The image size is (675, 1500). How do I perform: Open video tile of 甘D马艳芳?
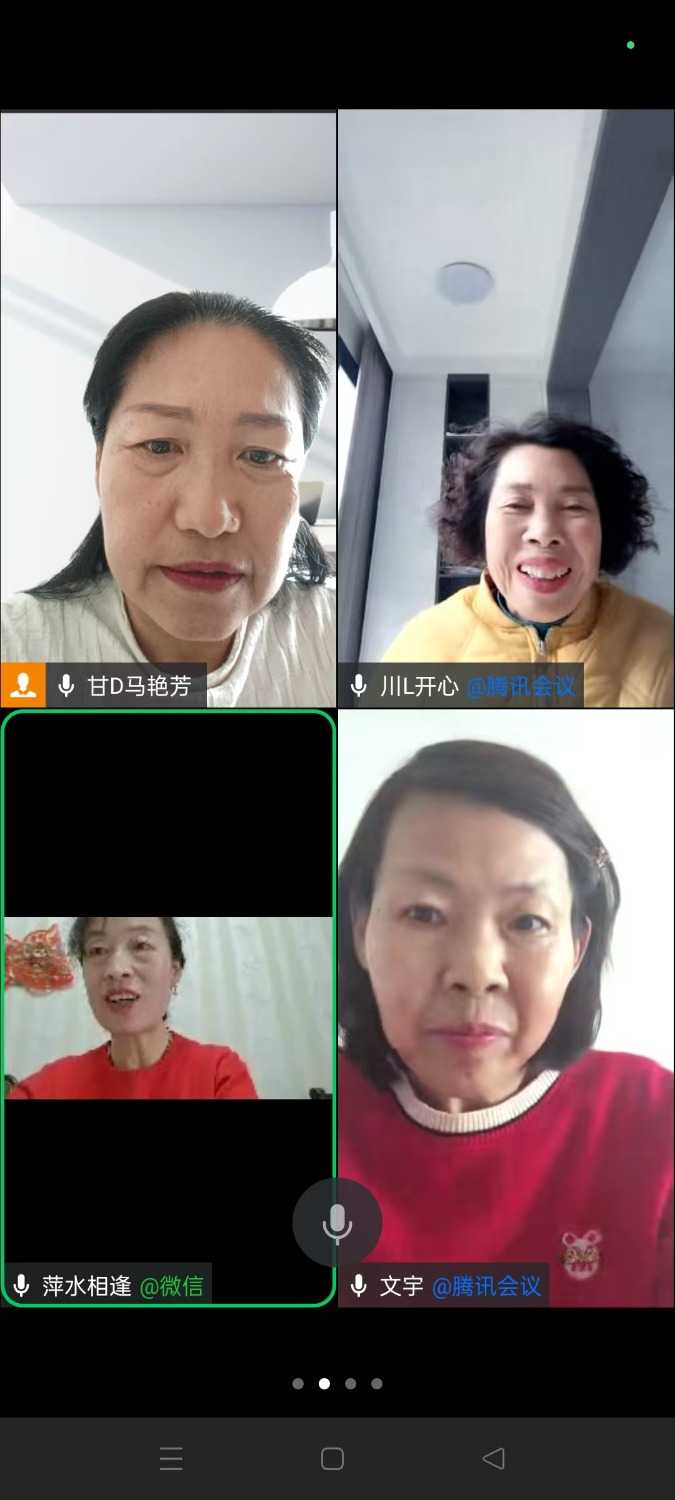pyautogui.click(x=168, y=408)
